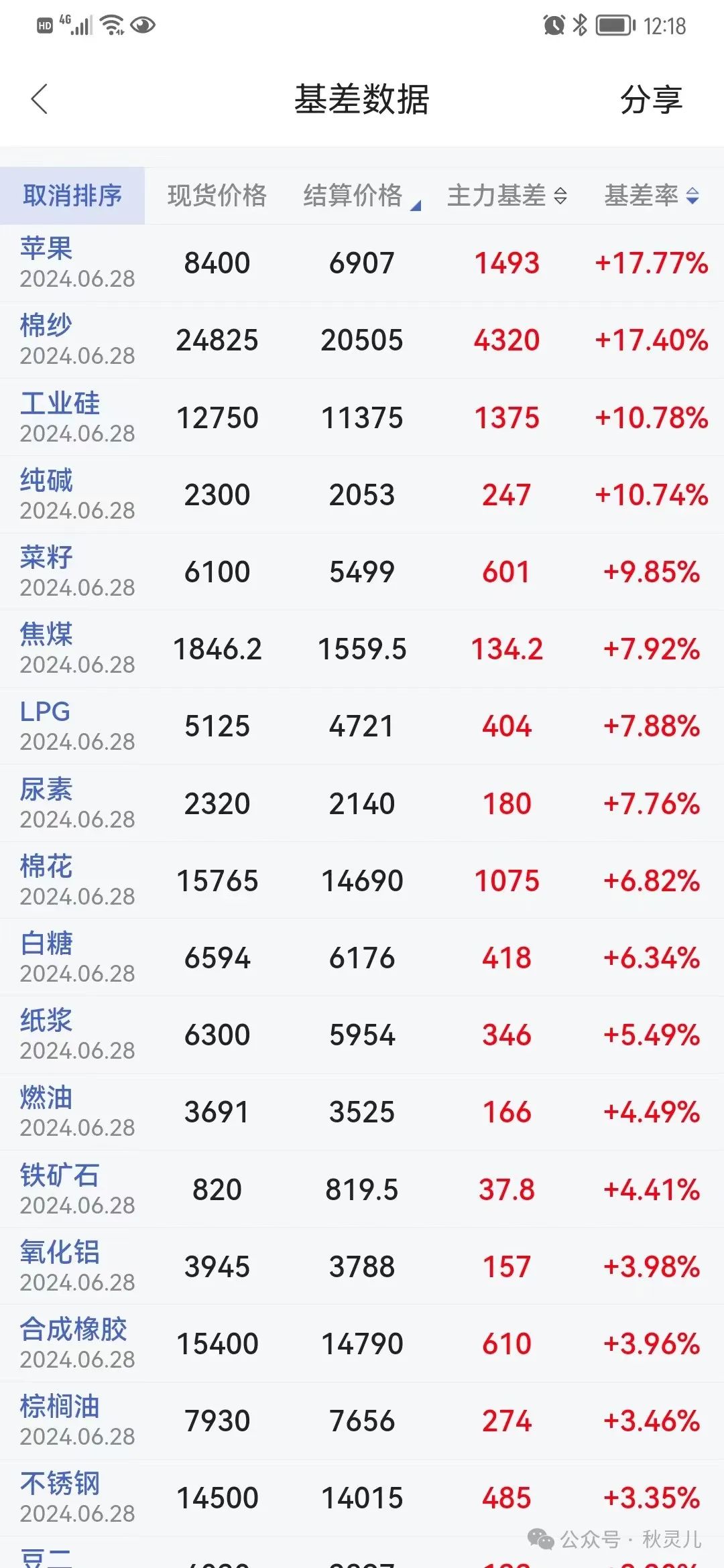Open the 不锈钢 row
724x1568 pixels.
click(362, 1498)
